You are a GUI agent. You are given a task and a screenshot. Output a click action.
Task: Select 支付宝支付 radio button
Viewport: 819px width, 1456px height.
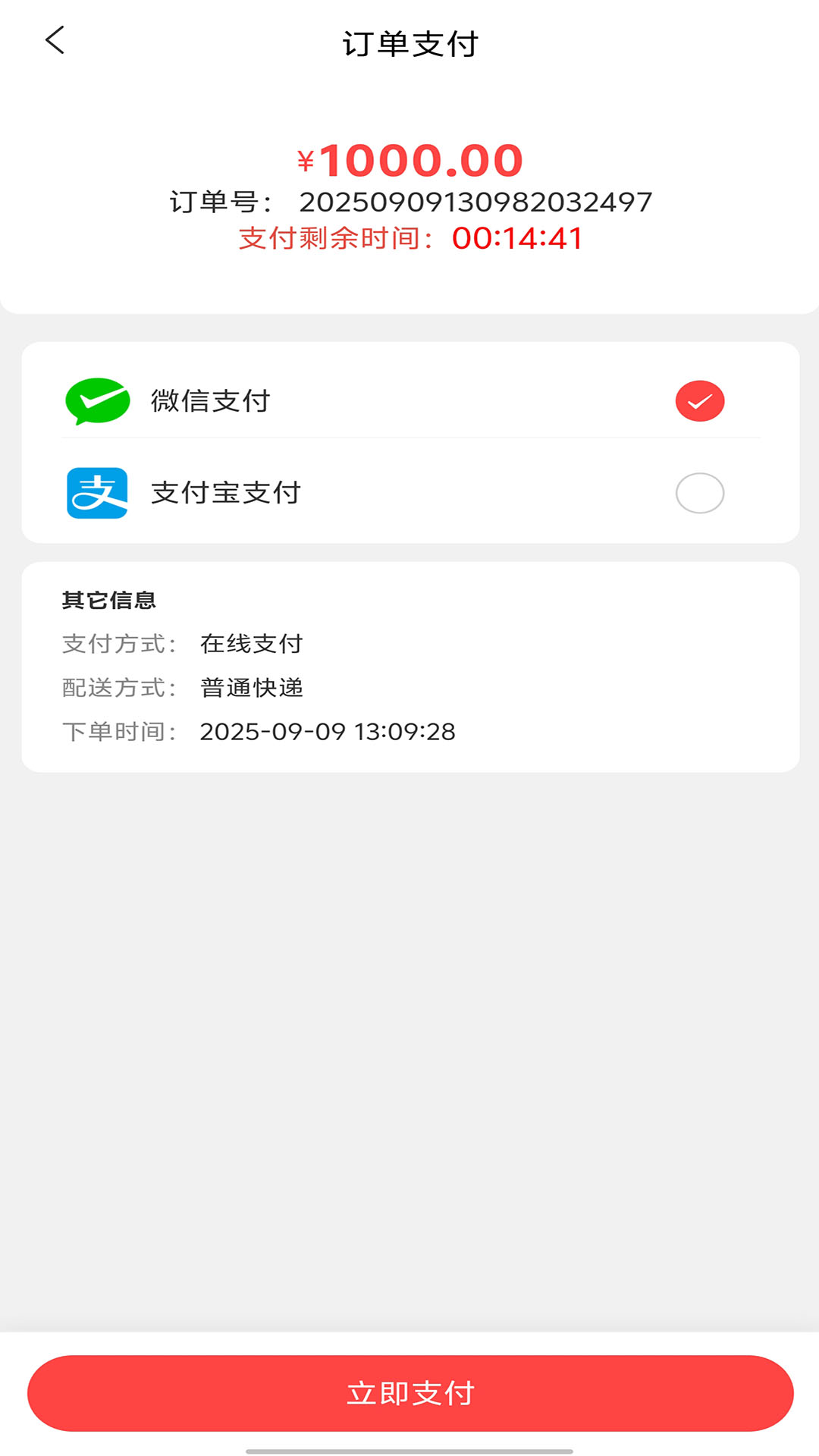click(x=698, y=493)
